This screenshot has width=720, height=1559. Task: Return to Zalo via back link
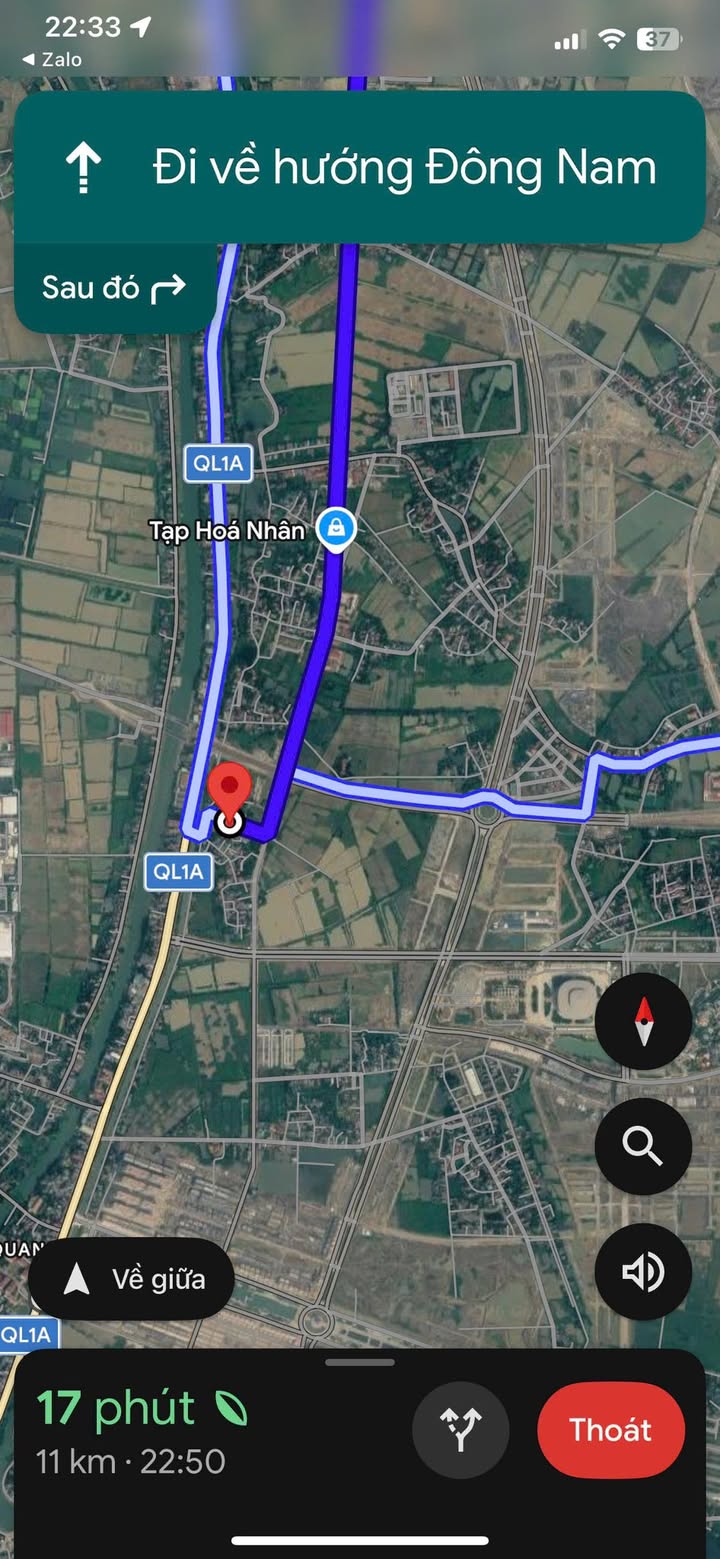52,59
